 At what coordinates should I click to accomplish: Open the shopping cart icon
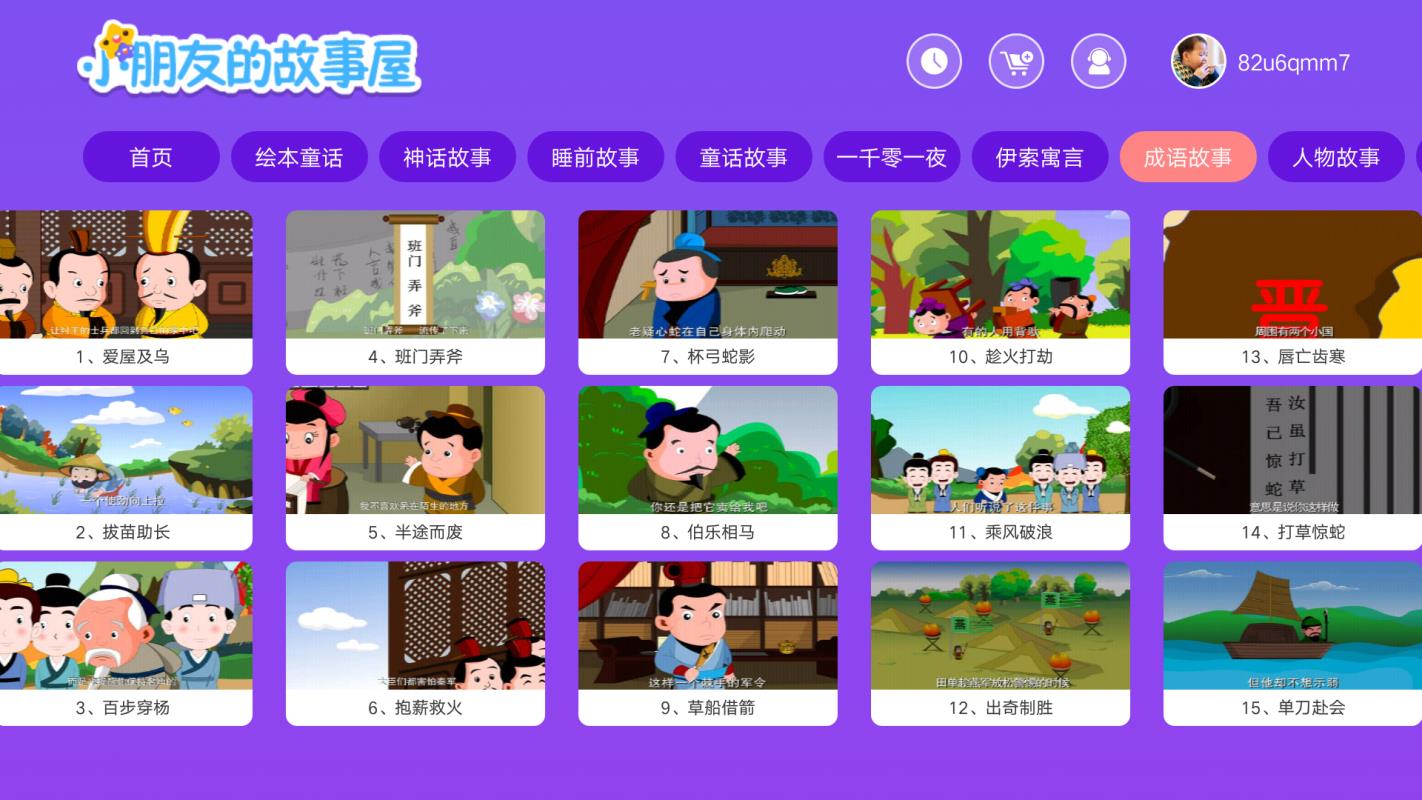[x=1016, y=61]
